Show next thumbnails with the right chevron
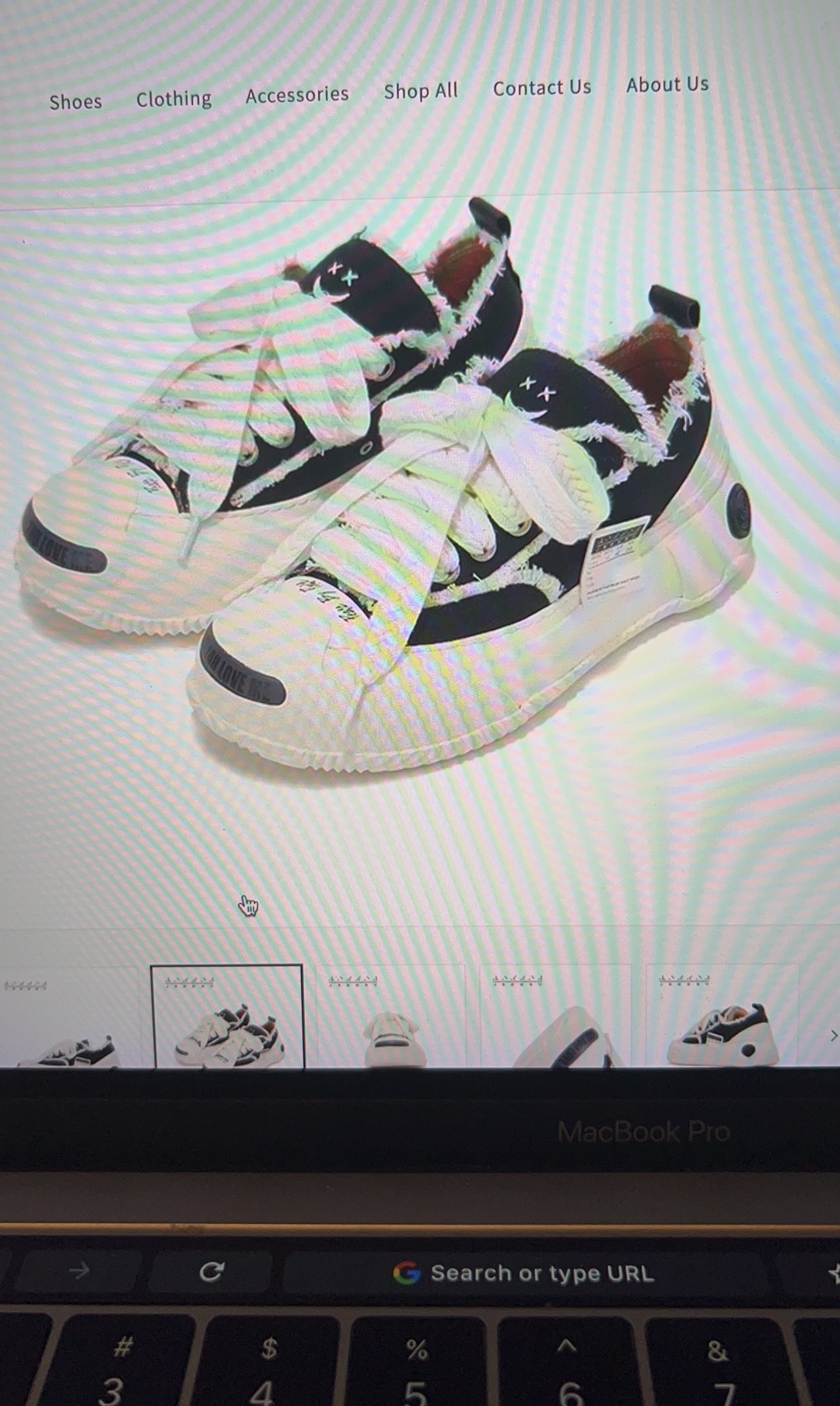 click(833, 1036)
